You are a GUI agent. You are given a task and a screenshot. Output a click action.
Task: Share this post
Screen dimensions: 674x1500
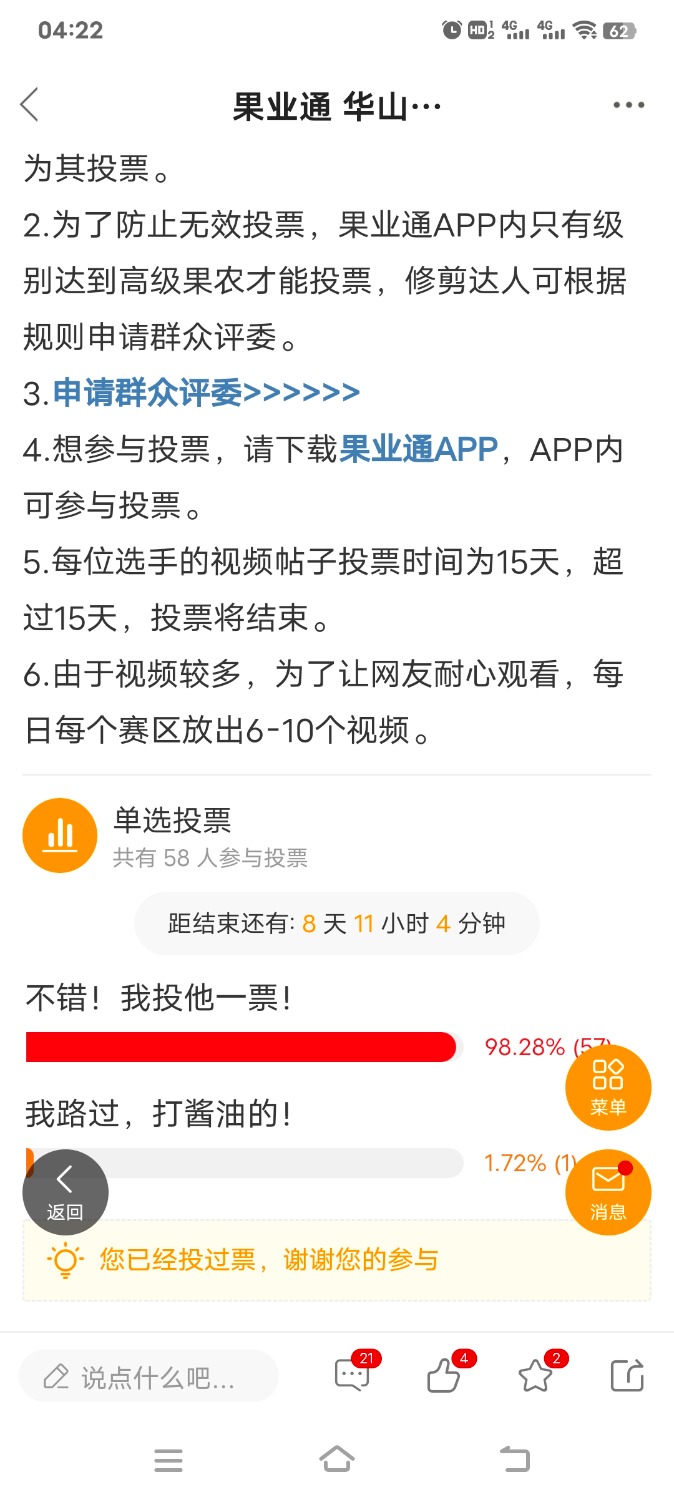[627, 1376]
